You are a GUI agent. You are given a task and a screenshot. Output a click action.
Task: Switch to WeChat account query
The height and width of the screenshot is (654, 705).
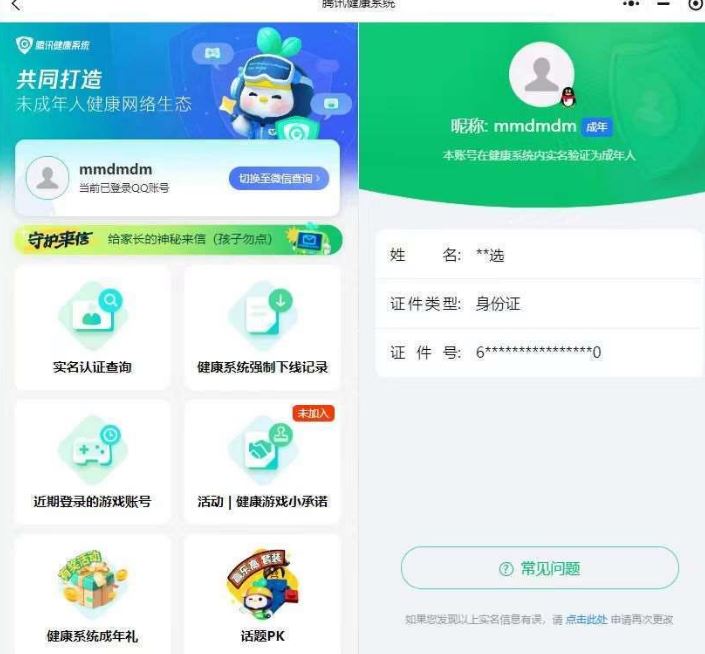pos(278,178)
